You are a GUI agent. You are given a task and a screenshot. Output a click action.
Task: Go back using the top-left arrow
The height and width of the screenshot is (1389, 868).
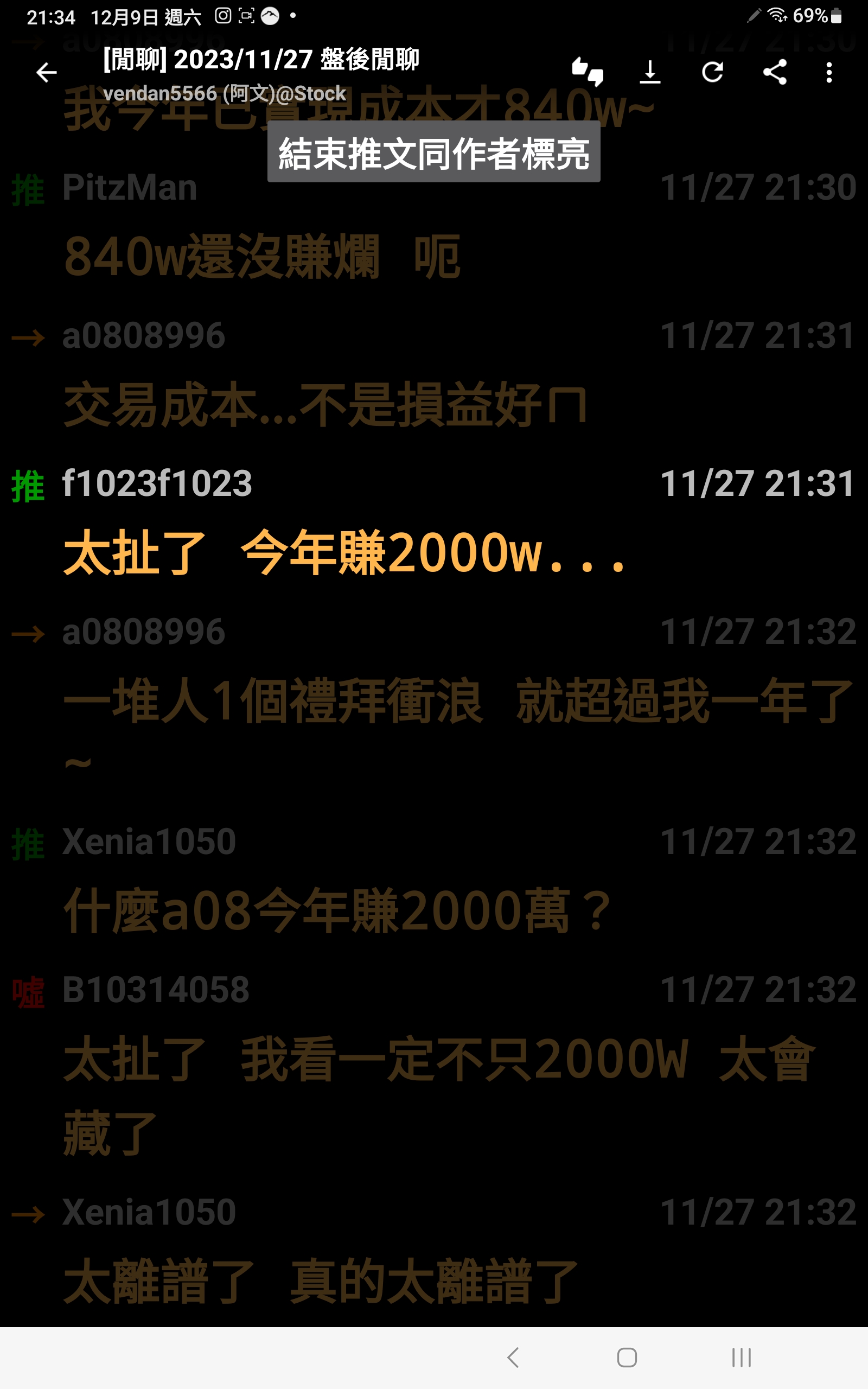(47, 72)
